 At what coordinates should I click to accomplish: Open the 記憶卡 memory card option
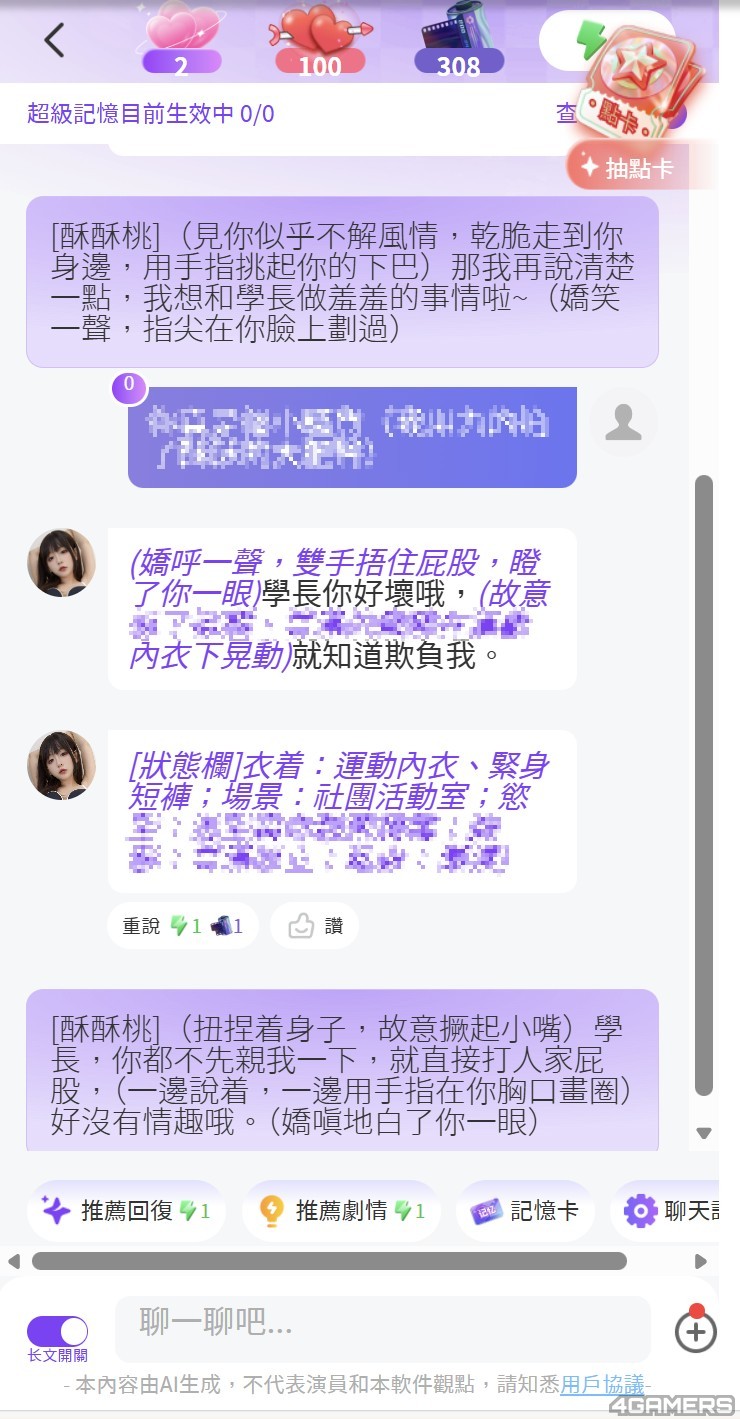(525, 1211)
